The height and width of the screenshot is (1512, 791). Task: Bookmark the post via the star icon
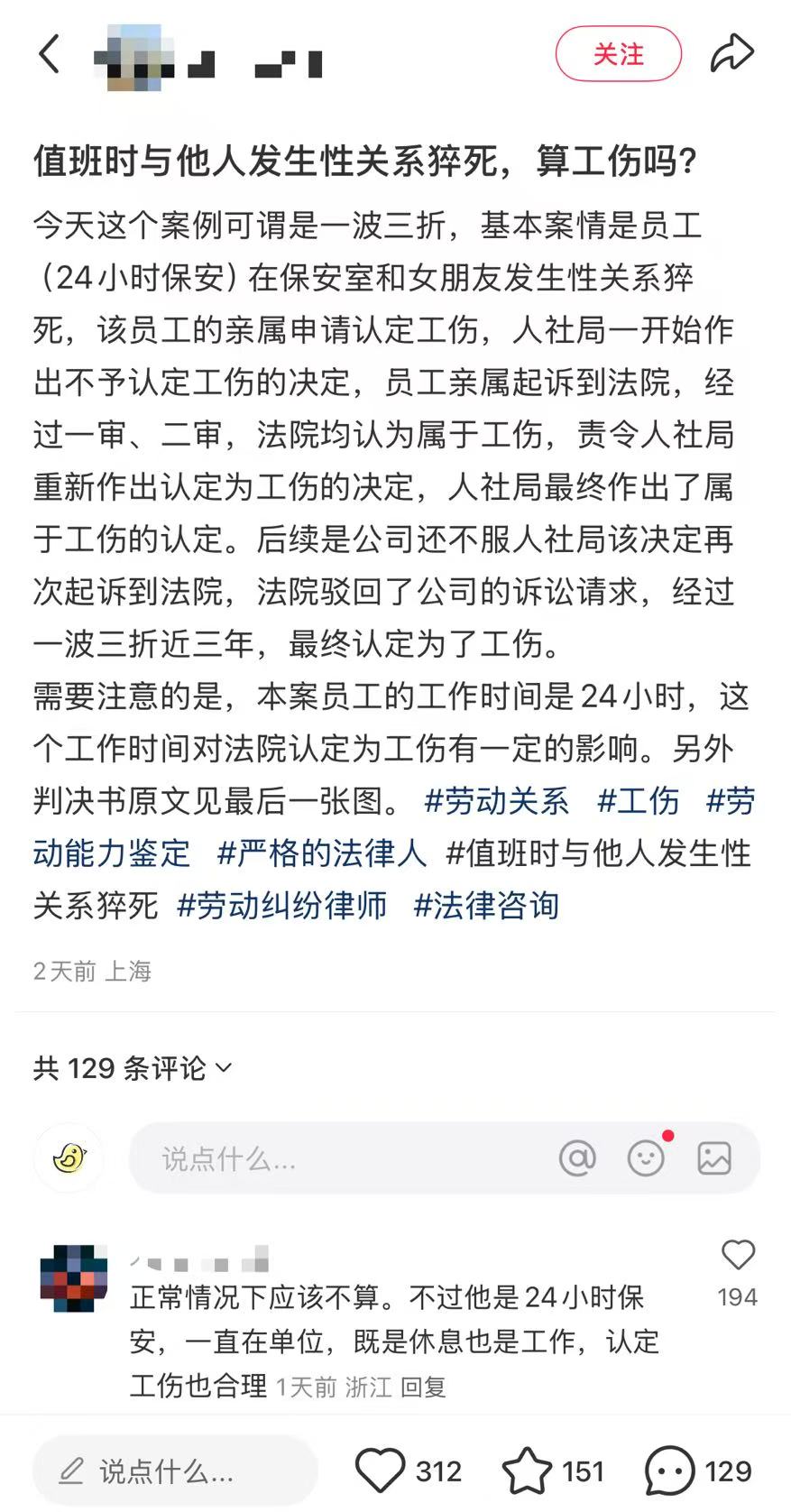527,1471
